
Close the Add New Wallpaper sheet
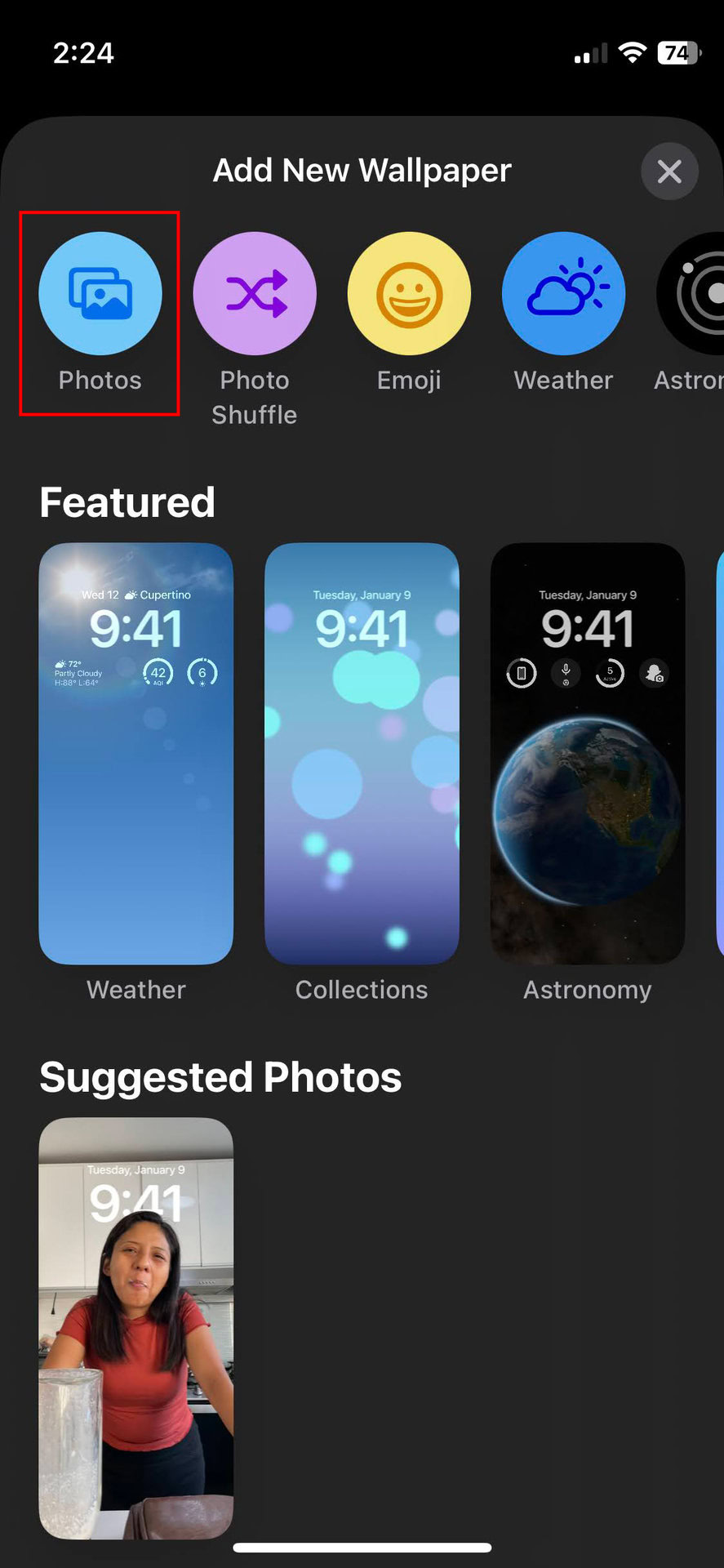point(669,171)
